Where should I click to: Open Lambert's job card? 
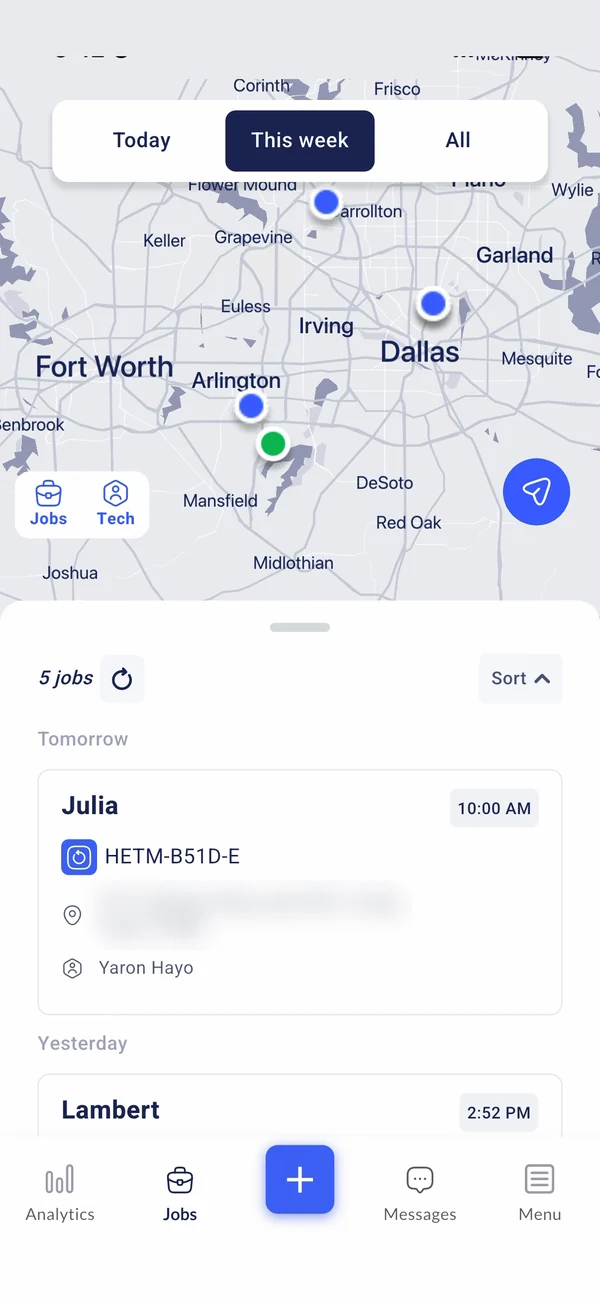pyautogui.click(x=300, y=1105)
